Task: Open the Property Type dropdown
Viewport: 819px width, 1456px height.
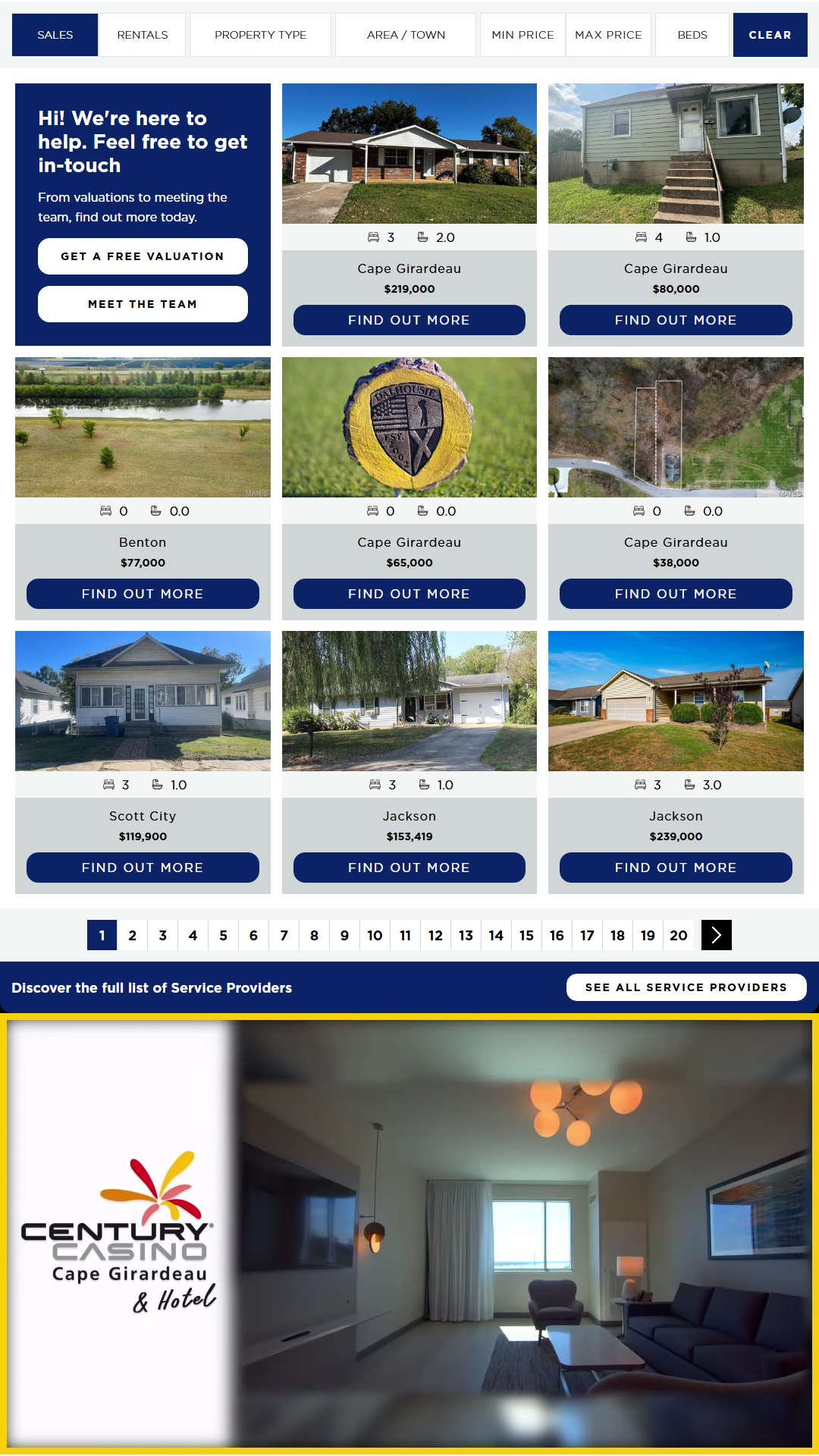Action: (x=260, y=35)
